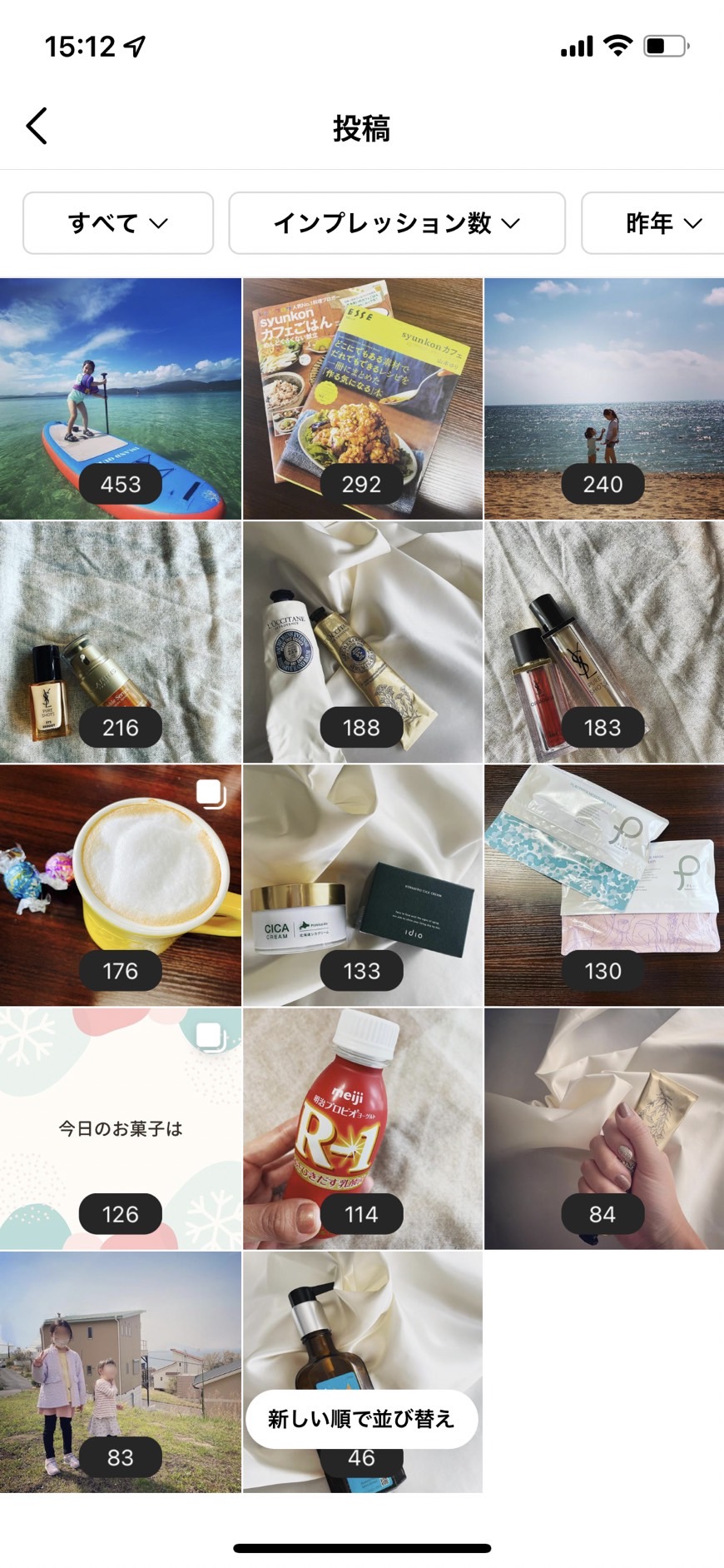Open the perfume post with 216 impressions
This screenshot has width=724, height=1568.
pos(121,642)
